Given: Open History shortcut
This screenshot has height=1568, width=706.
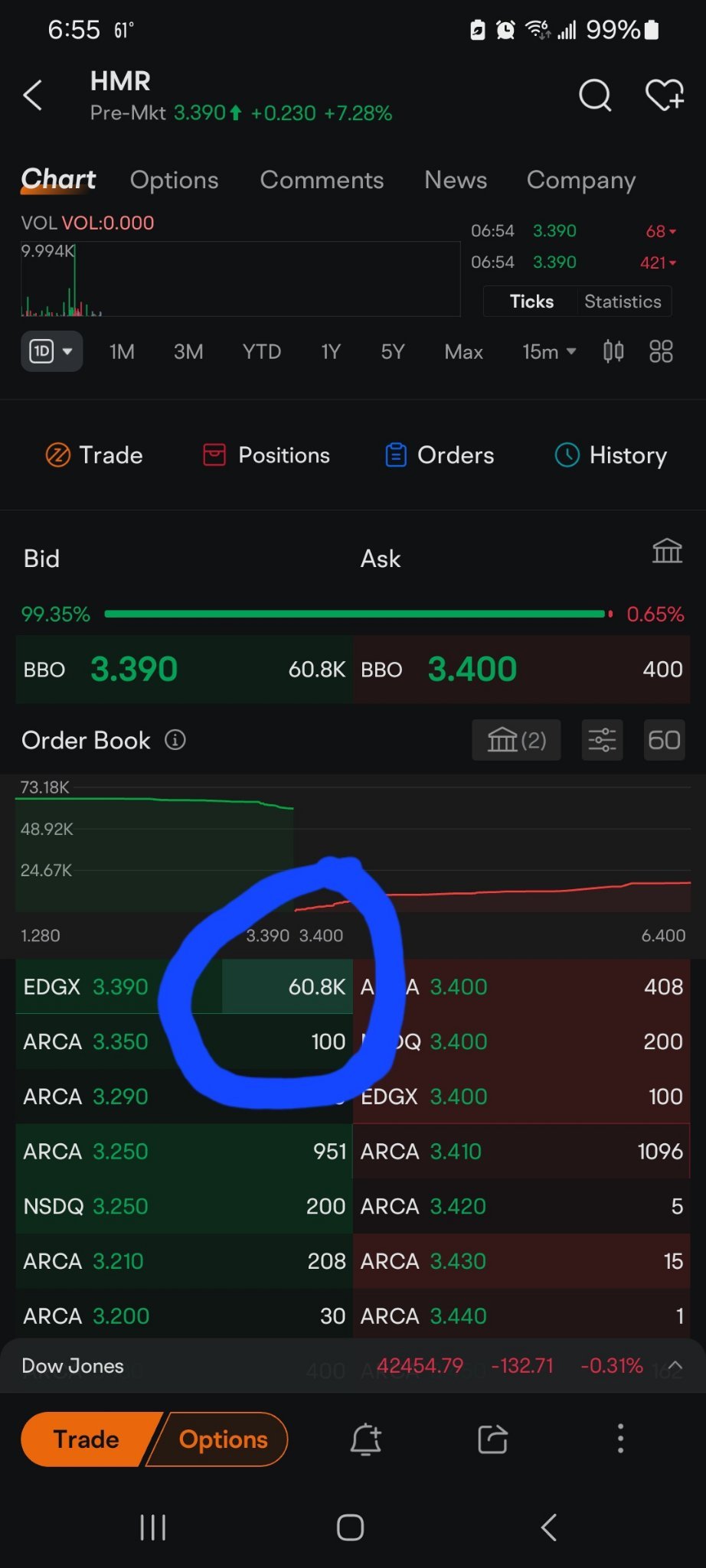Looking at the screenshot, I should [x=610, y=455].
